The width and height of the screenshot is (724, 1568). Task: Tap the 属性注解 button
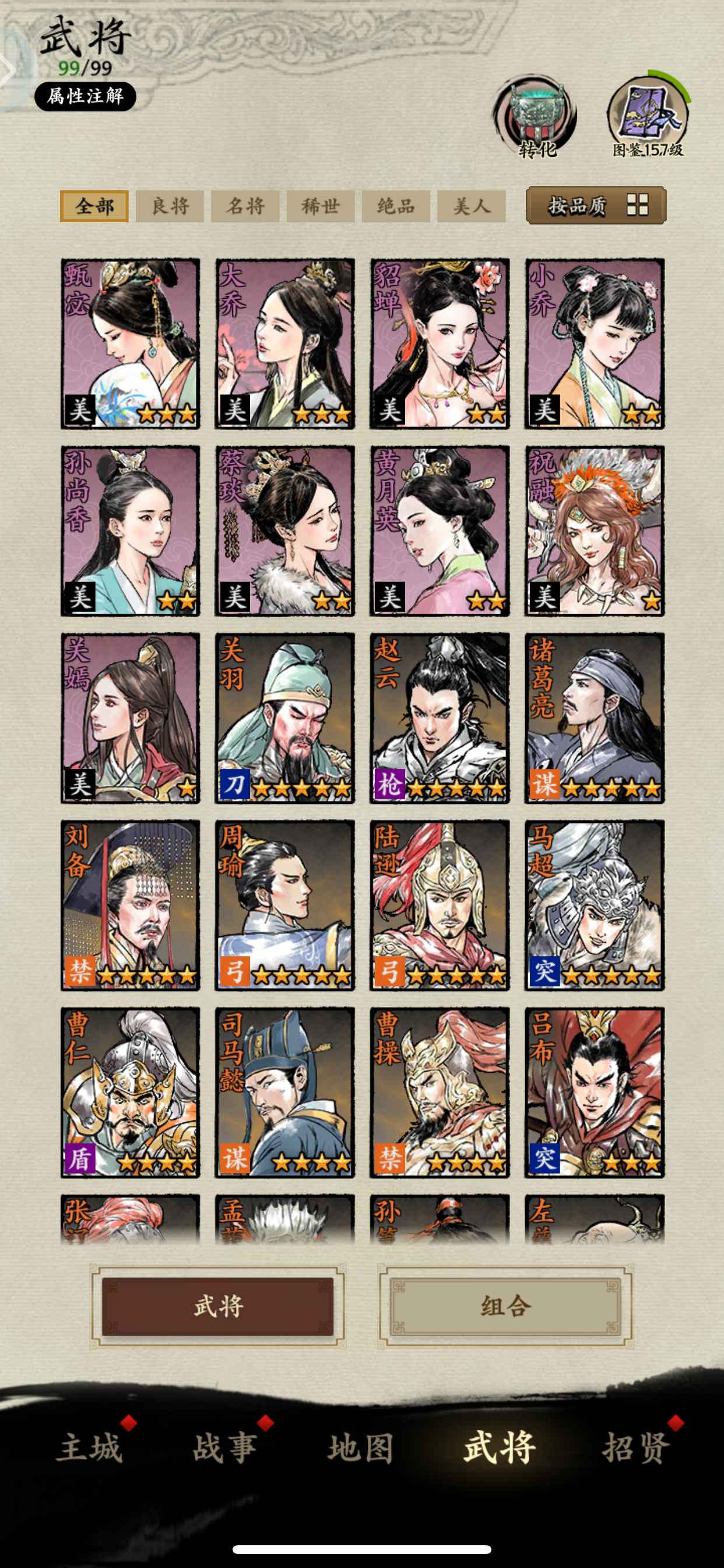tap(85, 96)
